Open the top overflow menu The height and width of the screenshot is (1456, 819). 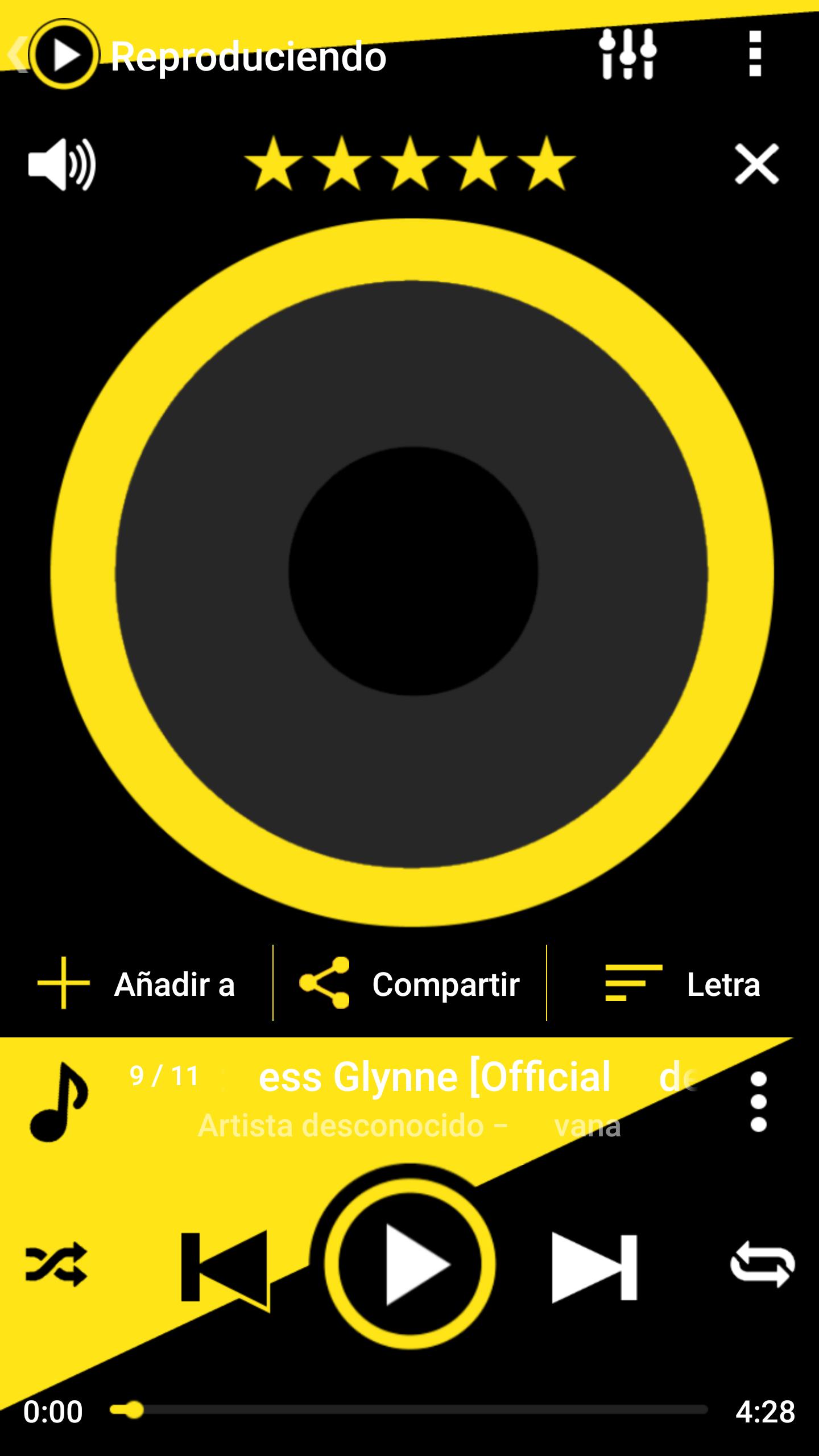coord(755,55)
